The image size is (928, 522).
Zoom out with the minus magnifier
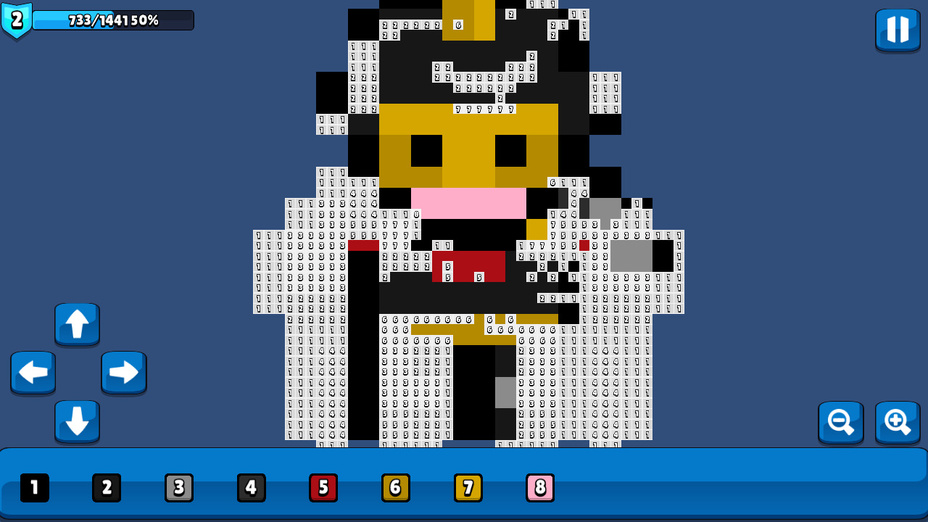click(x=840, y=422)
